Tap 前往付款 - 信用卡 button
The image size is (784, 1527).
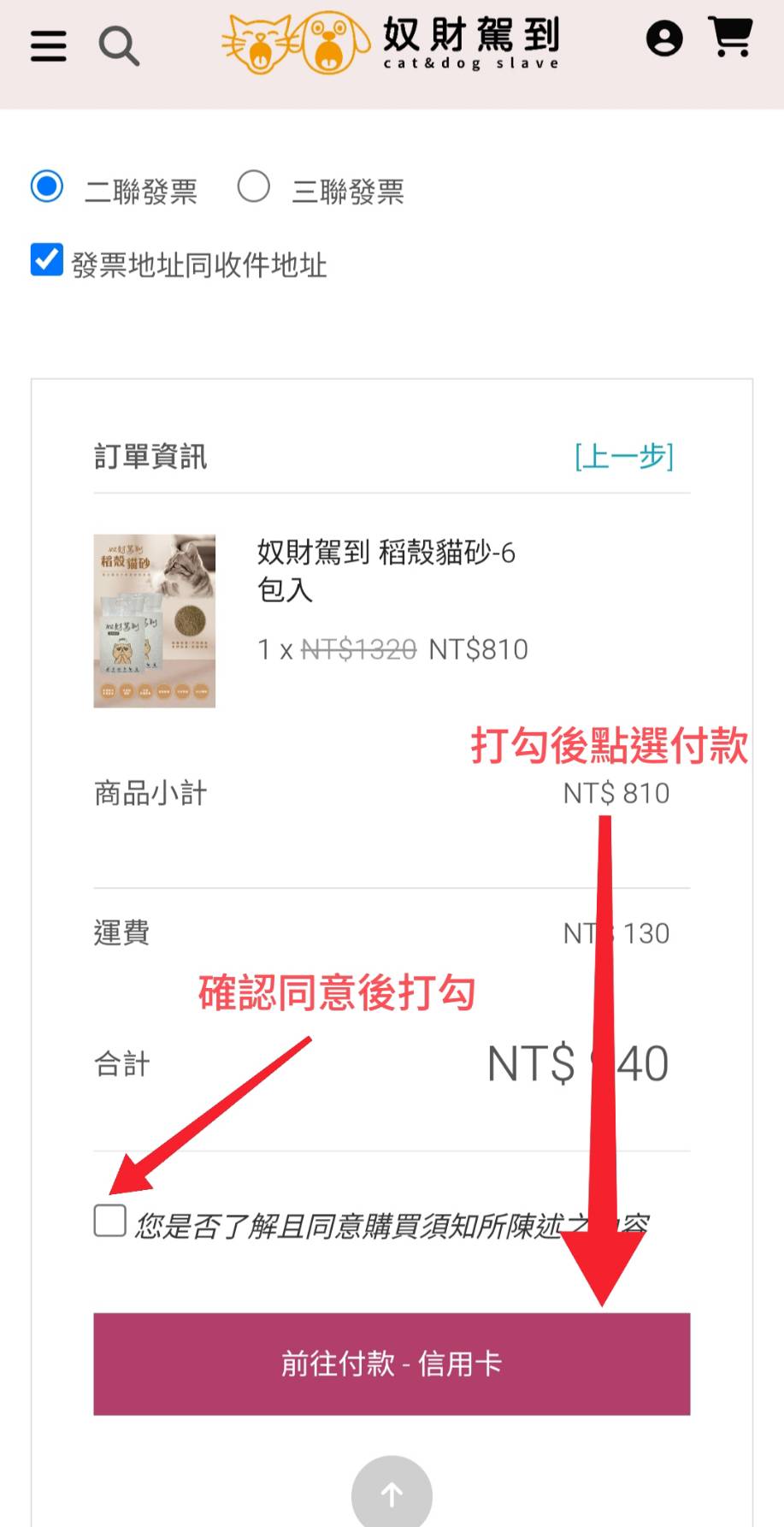point(392,1364)
